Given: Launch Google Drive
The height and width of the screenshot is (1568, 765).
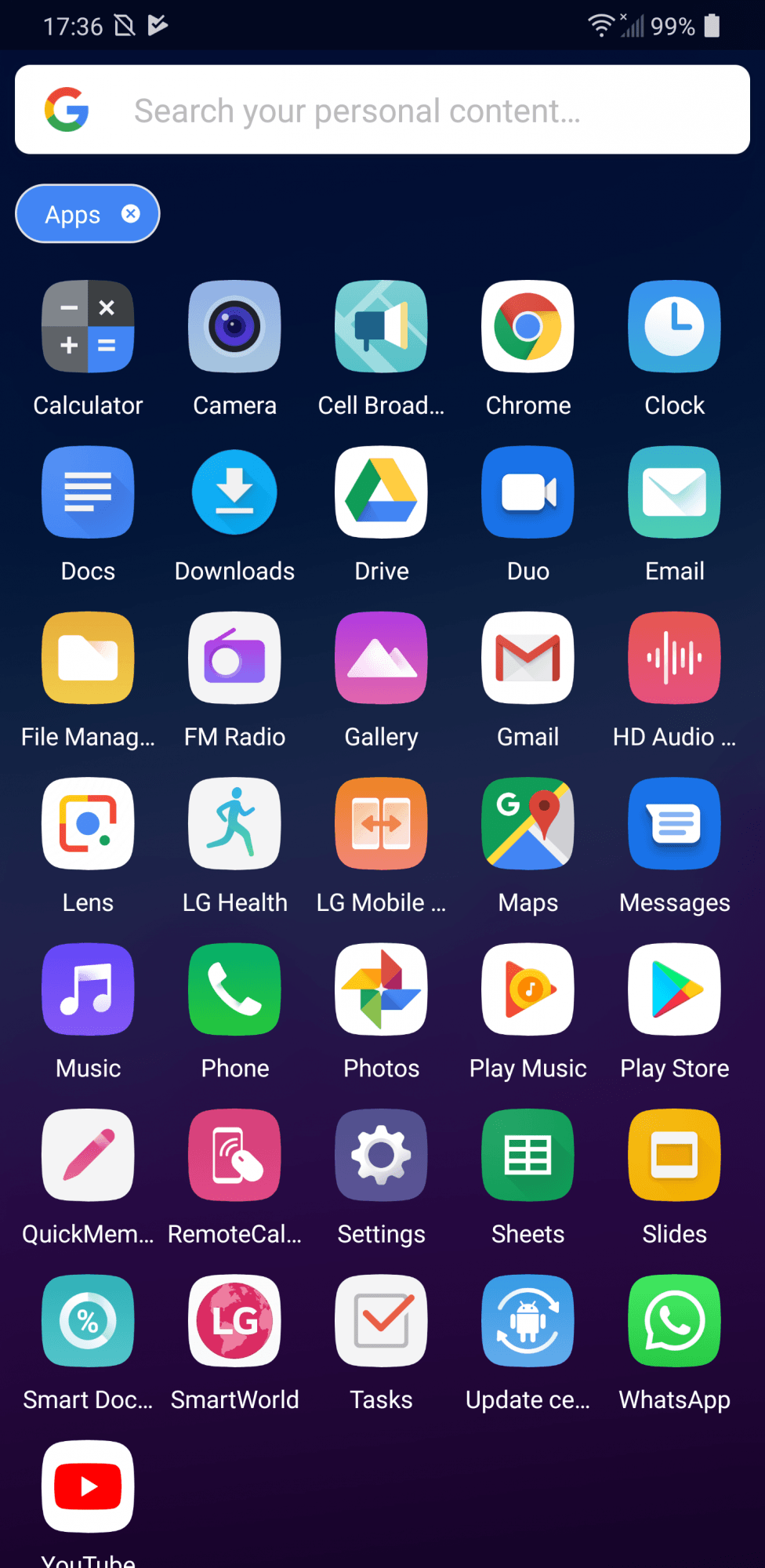Looking at the screenshot, I should (x=381, y=492).
